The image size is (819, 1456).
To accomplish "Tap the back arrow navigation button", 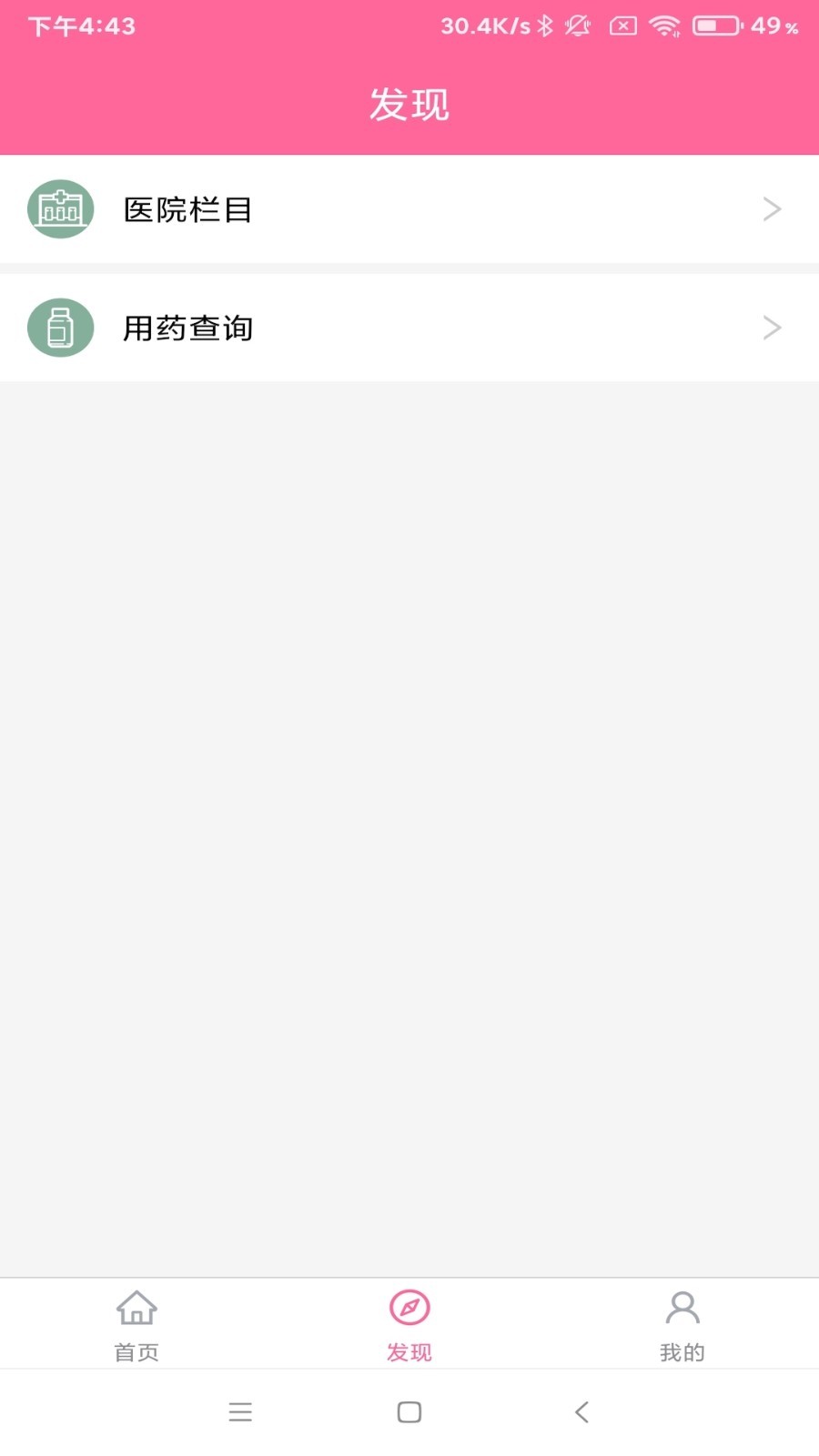I will pos(581,1411).
